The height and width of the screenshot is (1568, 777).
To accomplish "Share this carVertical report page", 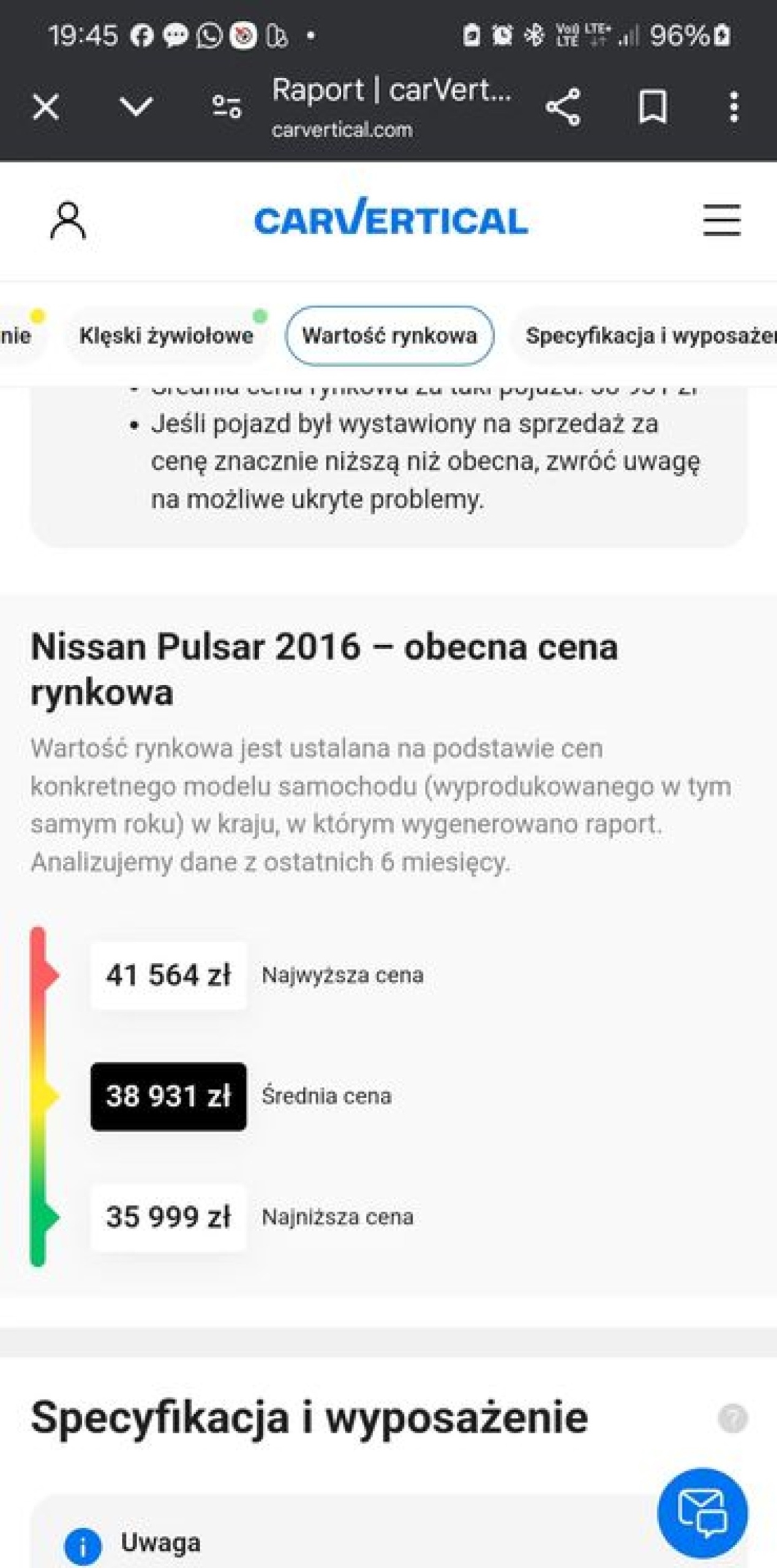I will click(x=563, y=107).
